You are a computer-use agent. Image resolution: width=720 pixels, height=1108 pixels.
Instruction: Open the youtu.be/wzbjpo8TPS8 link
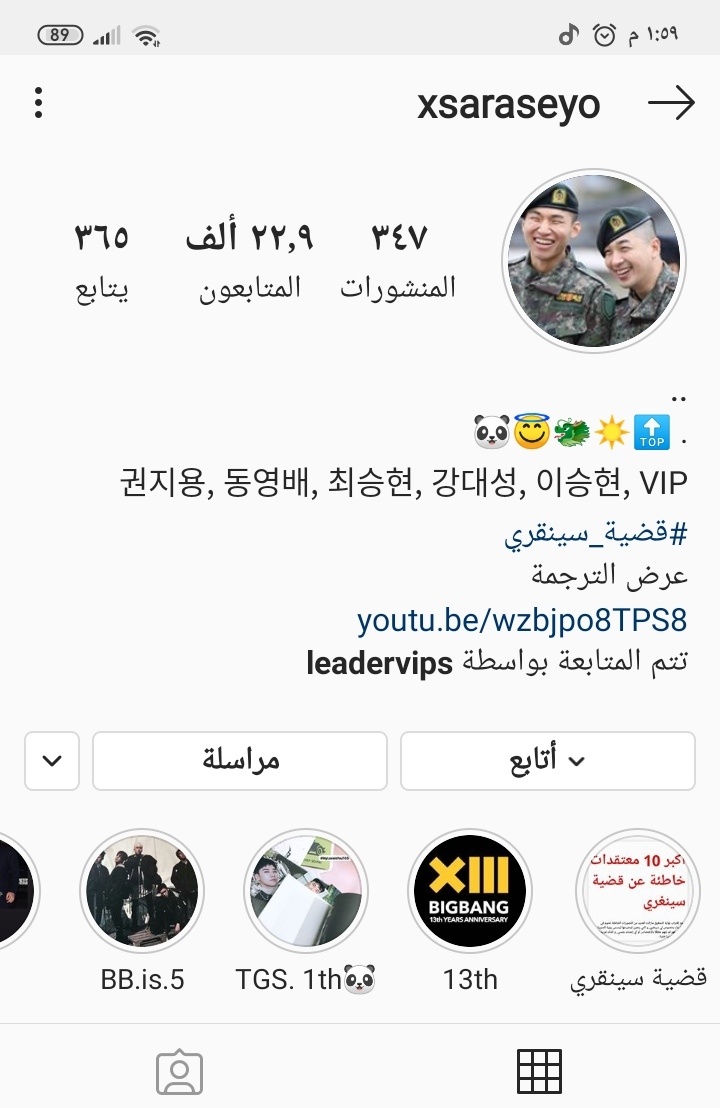tap(522, 620)
